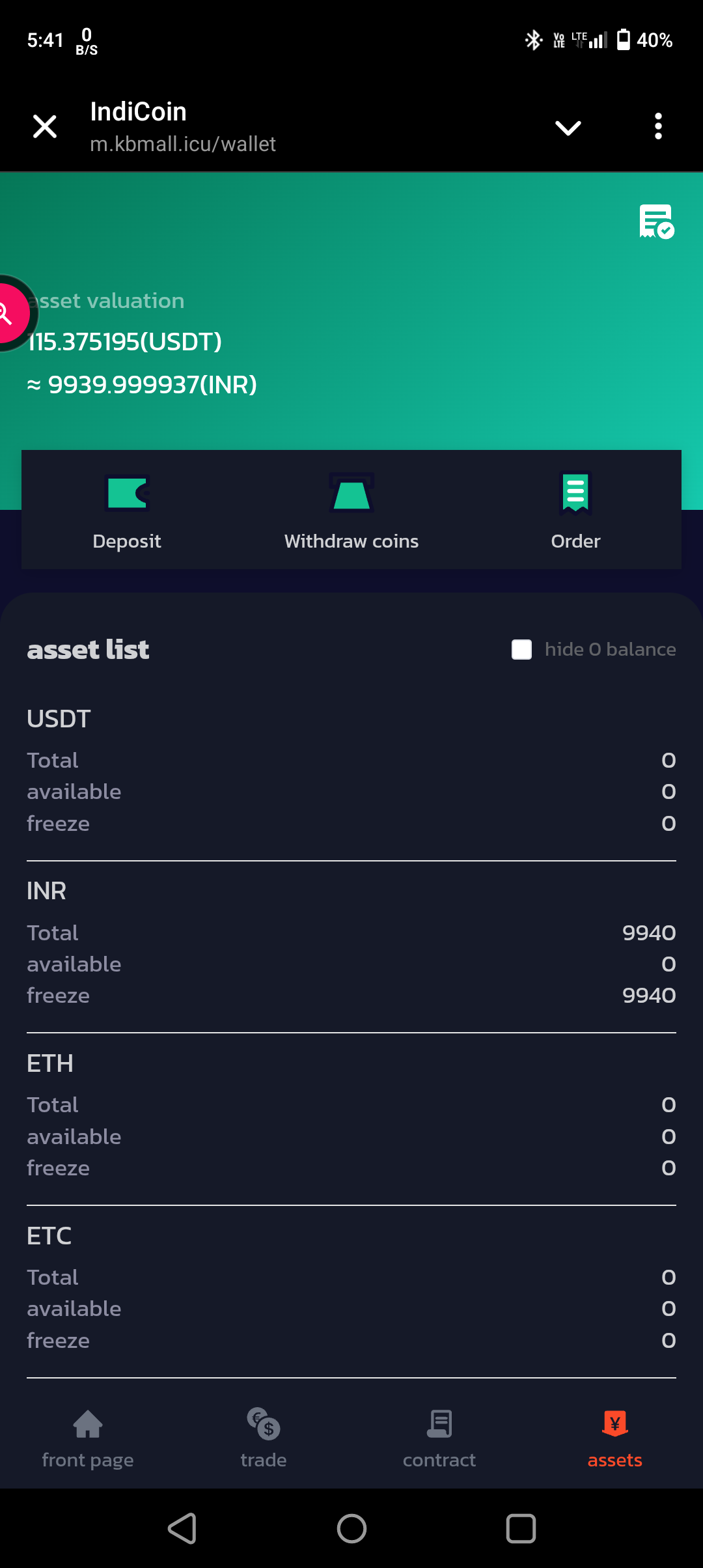Image resolution: width=703 pixels, height=1568 pixels.
Task: Open the transaction records icon
Action: [x=656, y=222]
